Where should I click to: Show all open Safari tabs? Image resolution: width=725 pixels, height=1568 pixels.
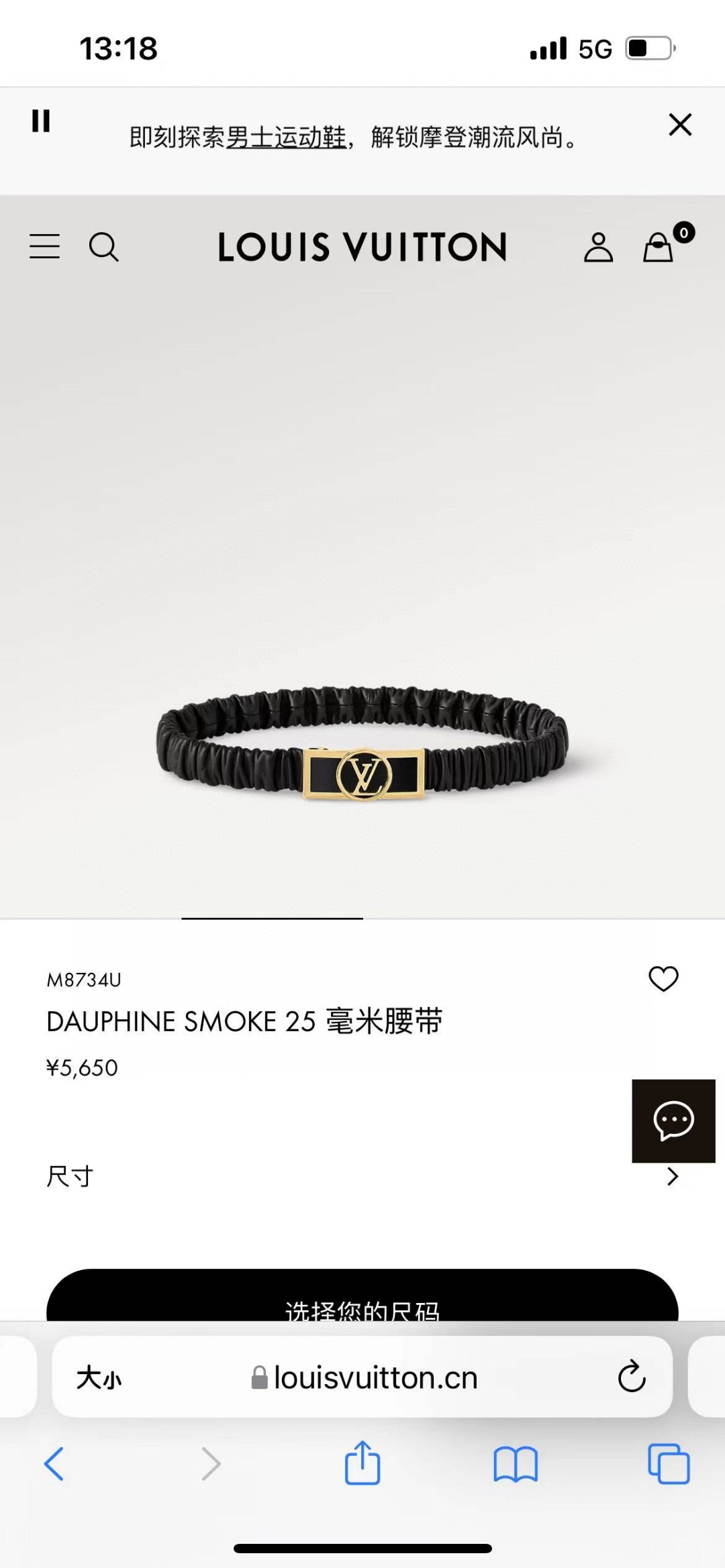pos(669,1463)
